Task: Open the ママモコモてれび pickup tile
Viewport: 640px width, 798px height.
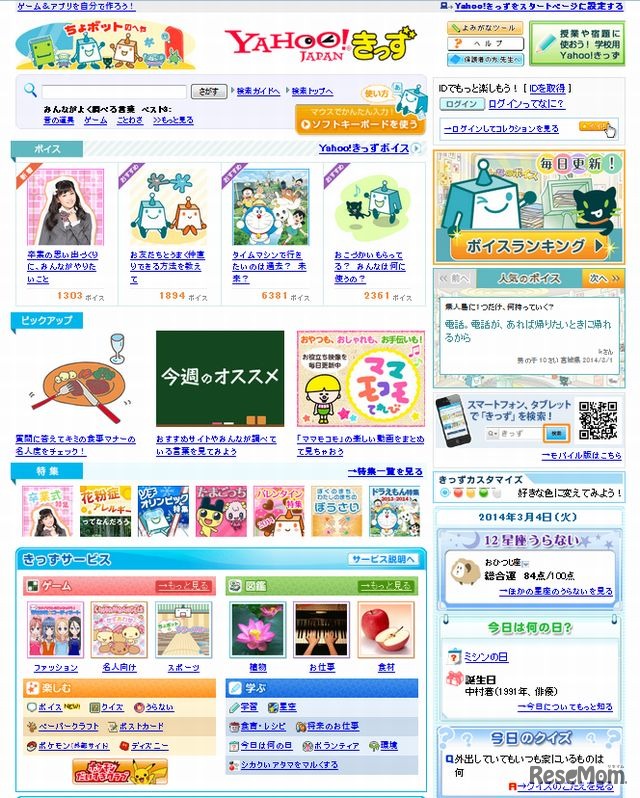Action: [x=360, y=380]
